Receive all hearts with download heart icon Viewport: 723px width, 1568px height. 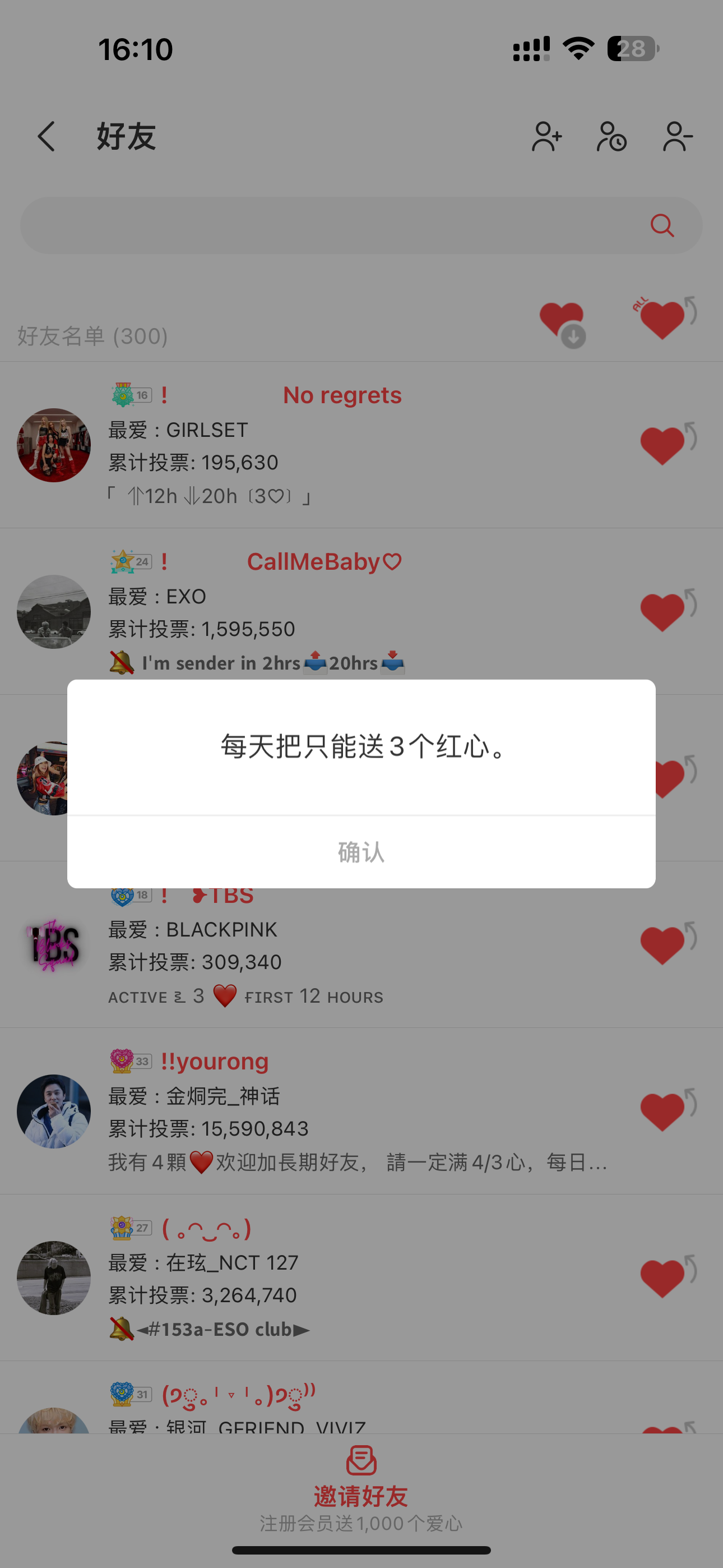[562, 323]
